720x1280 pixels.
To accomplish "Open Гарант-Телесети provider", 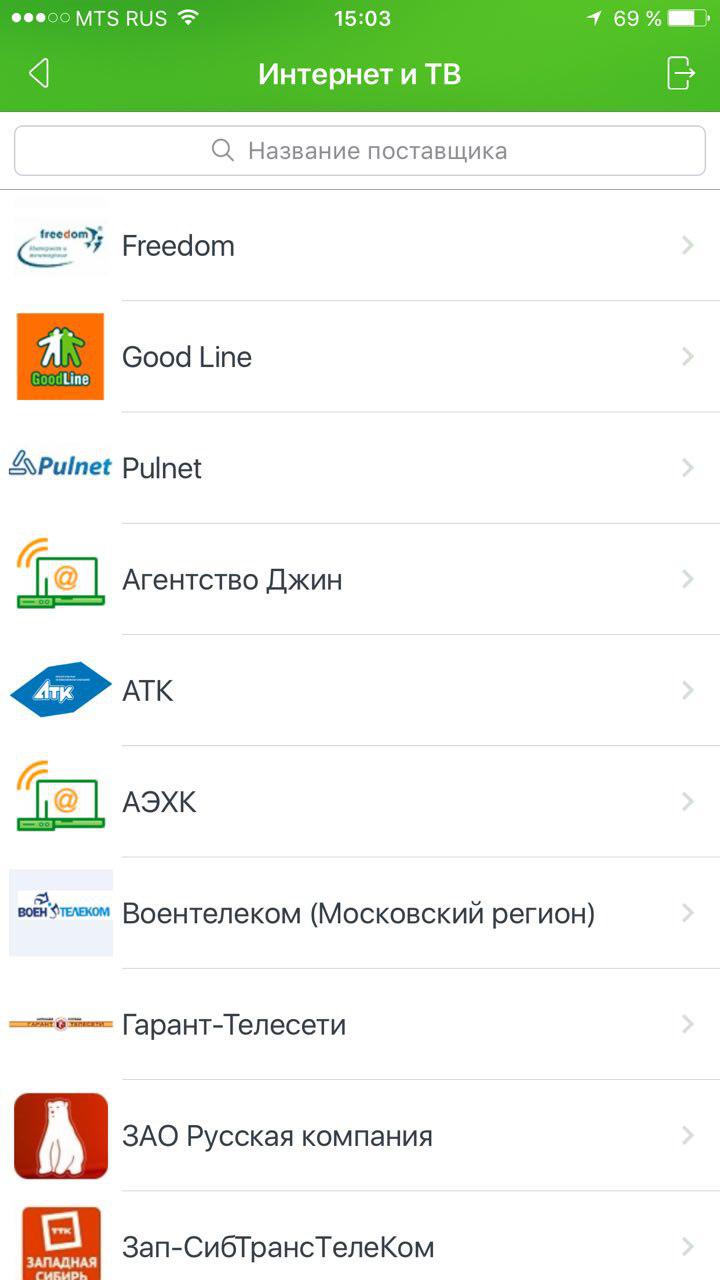I will [360, 1024].
